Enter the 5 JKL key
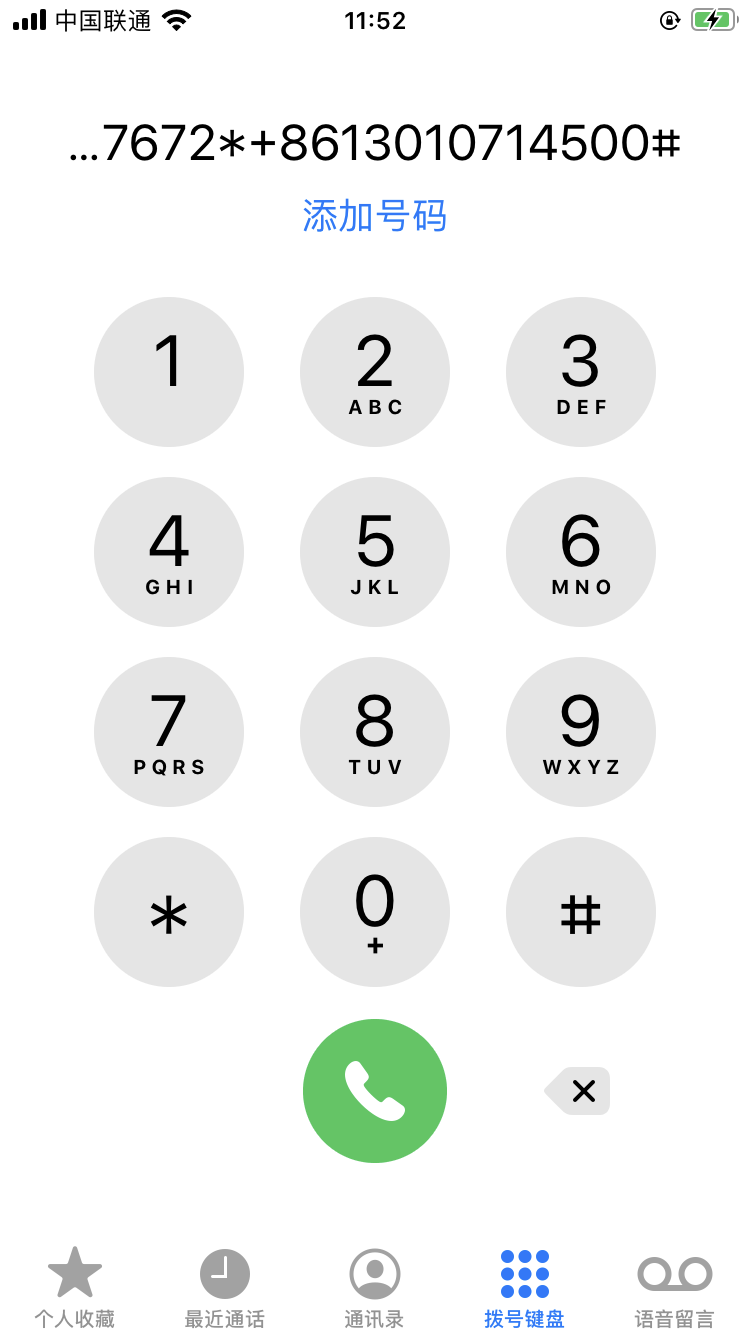The height and width of the screenshot is (1334, 750). pos(375,552)
